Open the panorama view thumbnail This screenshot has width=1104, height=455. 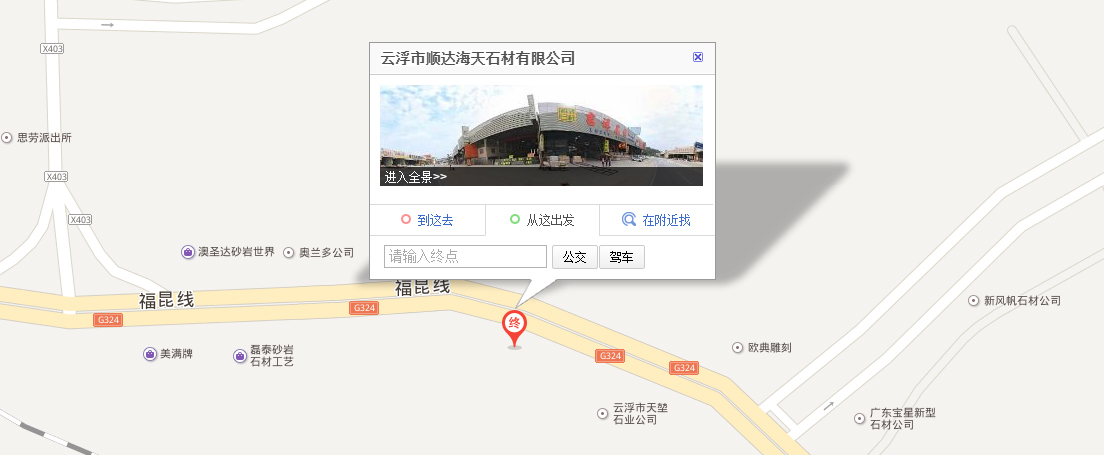pyautogui.click(x=541, y=135)
